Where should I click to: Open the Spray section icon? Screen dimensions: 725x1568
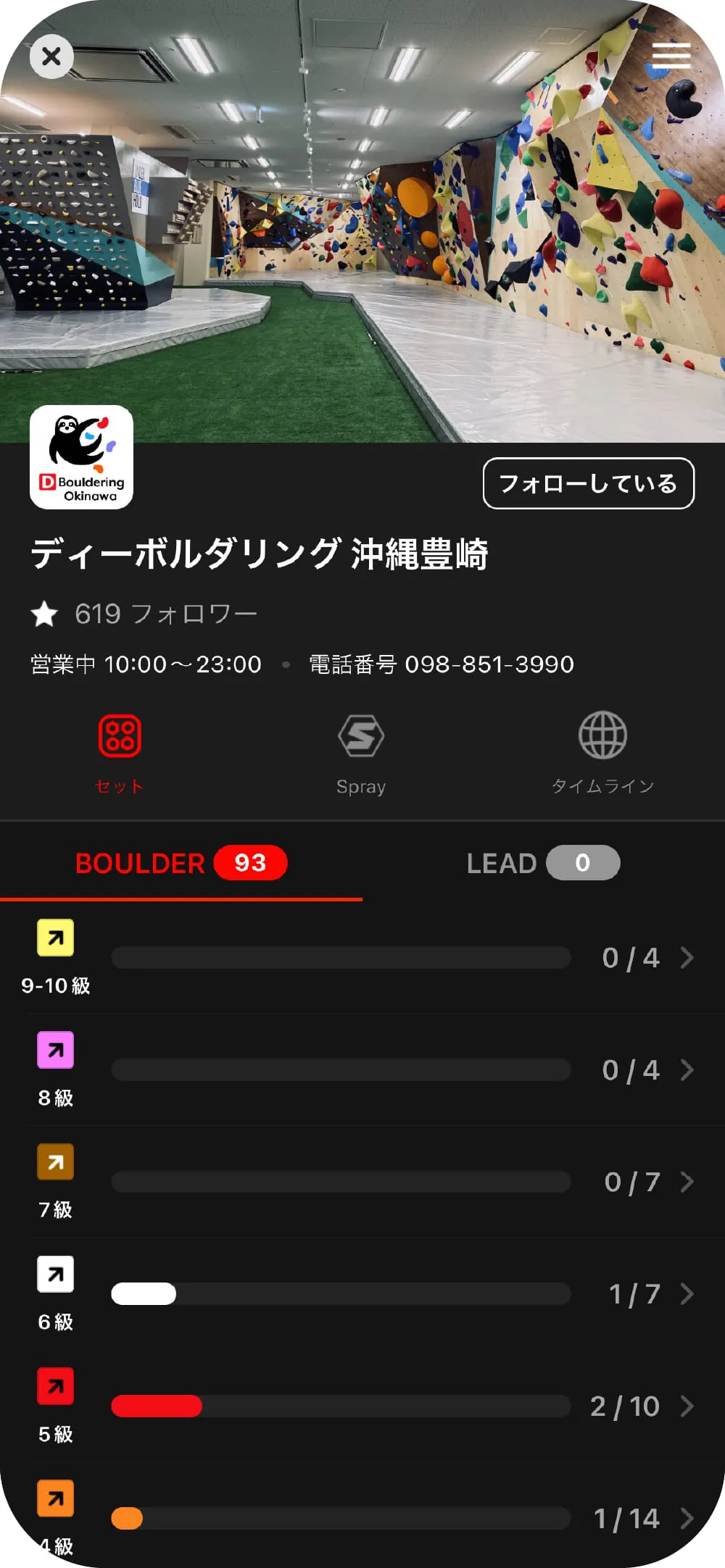click(361, 734)
